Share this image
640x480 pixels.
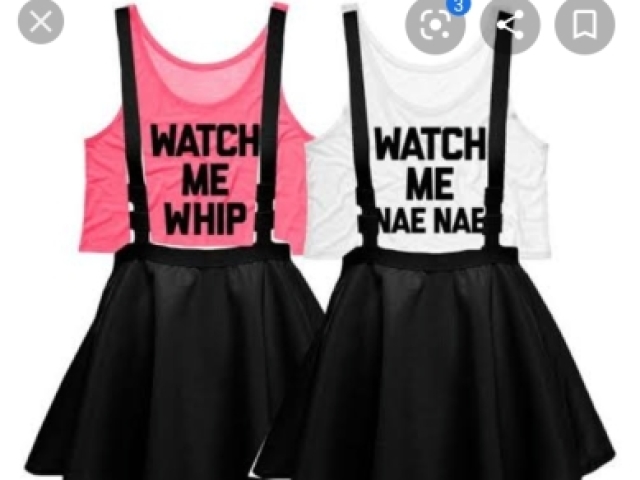coord(510,25)
